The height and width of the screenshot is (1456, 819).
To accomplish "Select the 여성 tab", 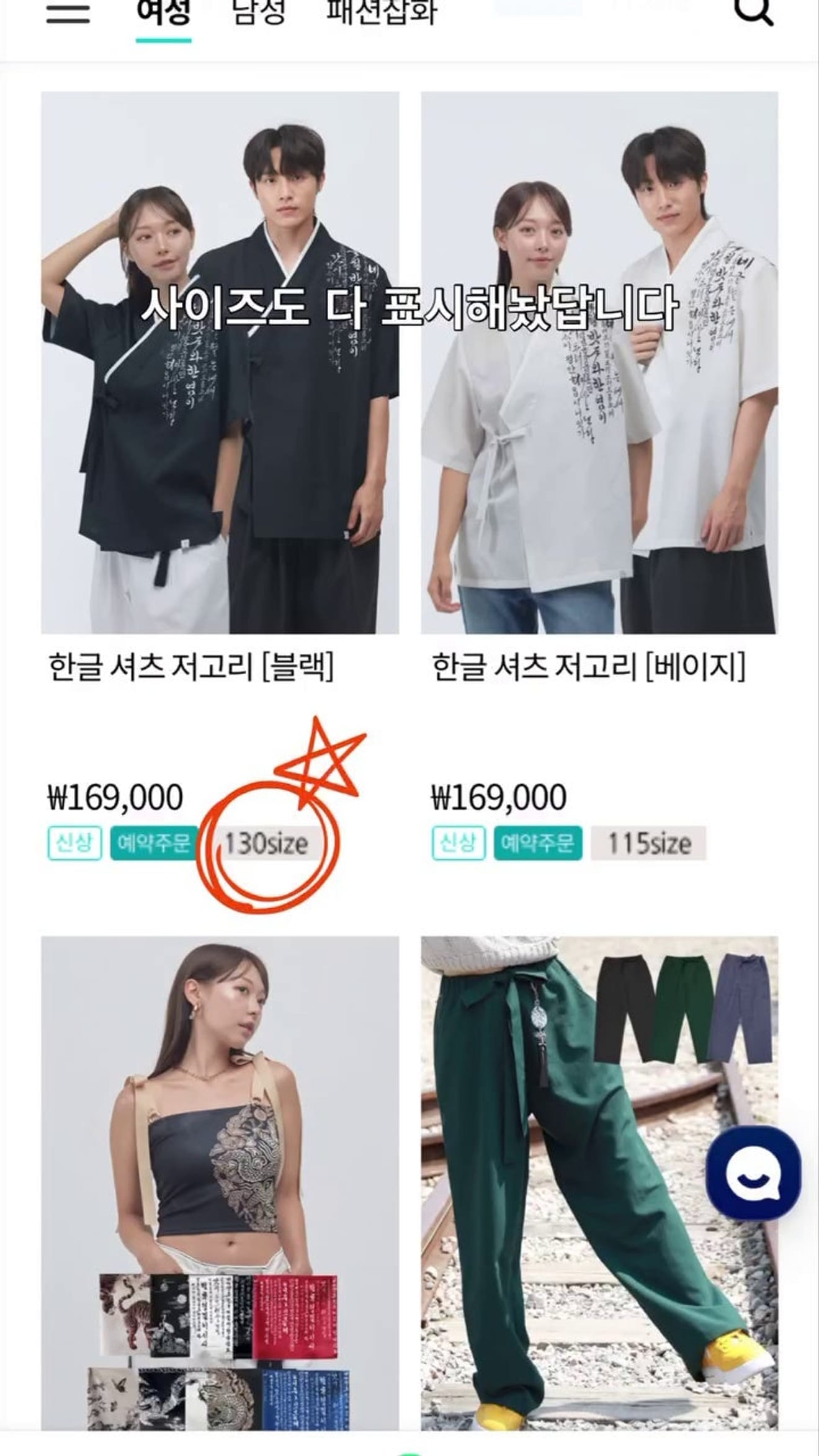I will tap(163, 12).
